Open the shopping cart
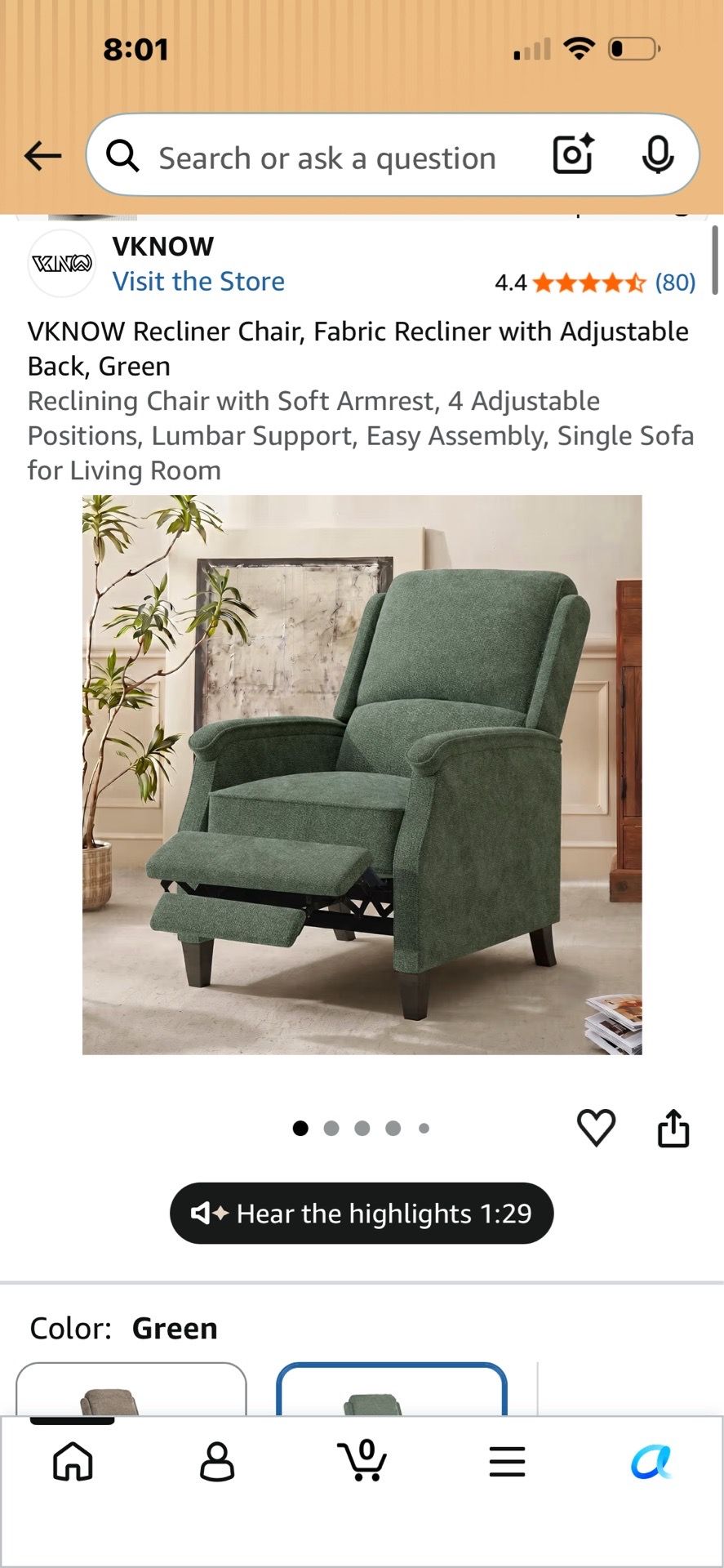 362,1460
